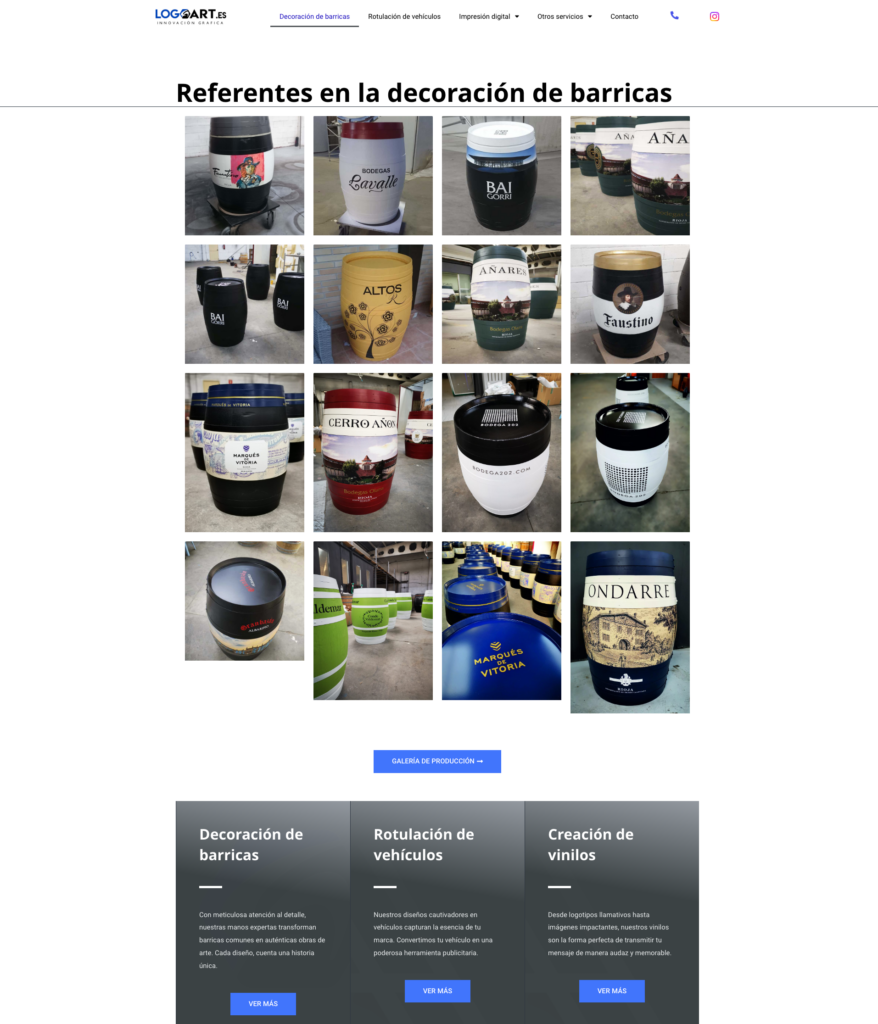The image size is (878, 1024).
Task: Open the Contacto page
Action: [x=624, y=17]
